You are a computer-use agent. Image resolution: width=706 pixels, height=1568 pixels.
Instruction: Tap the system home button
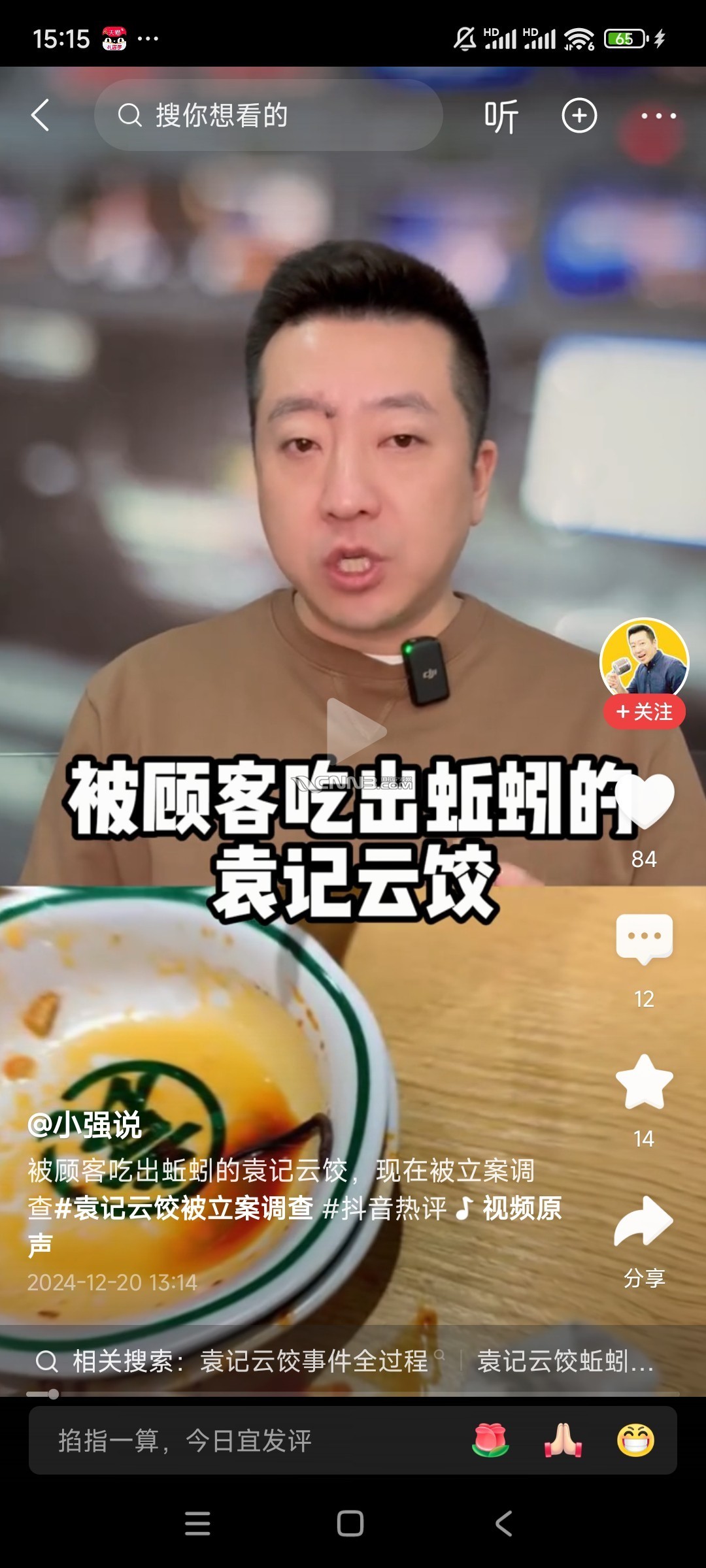tap(350, 1524)
